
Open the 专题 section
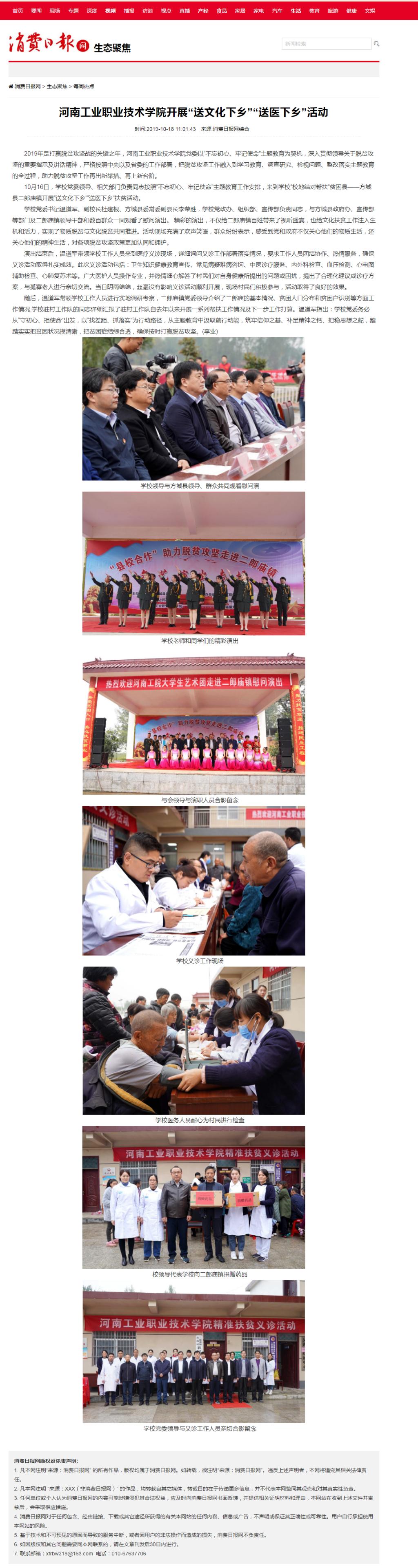(73, 11)
